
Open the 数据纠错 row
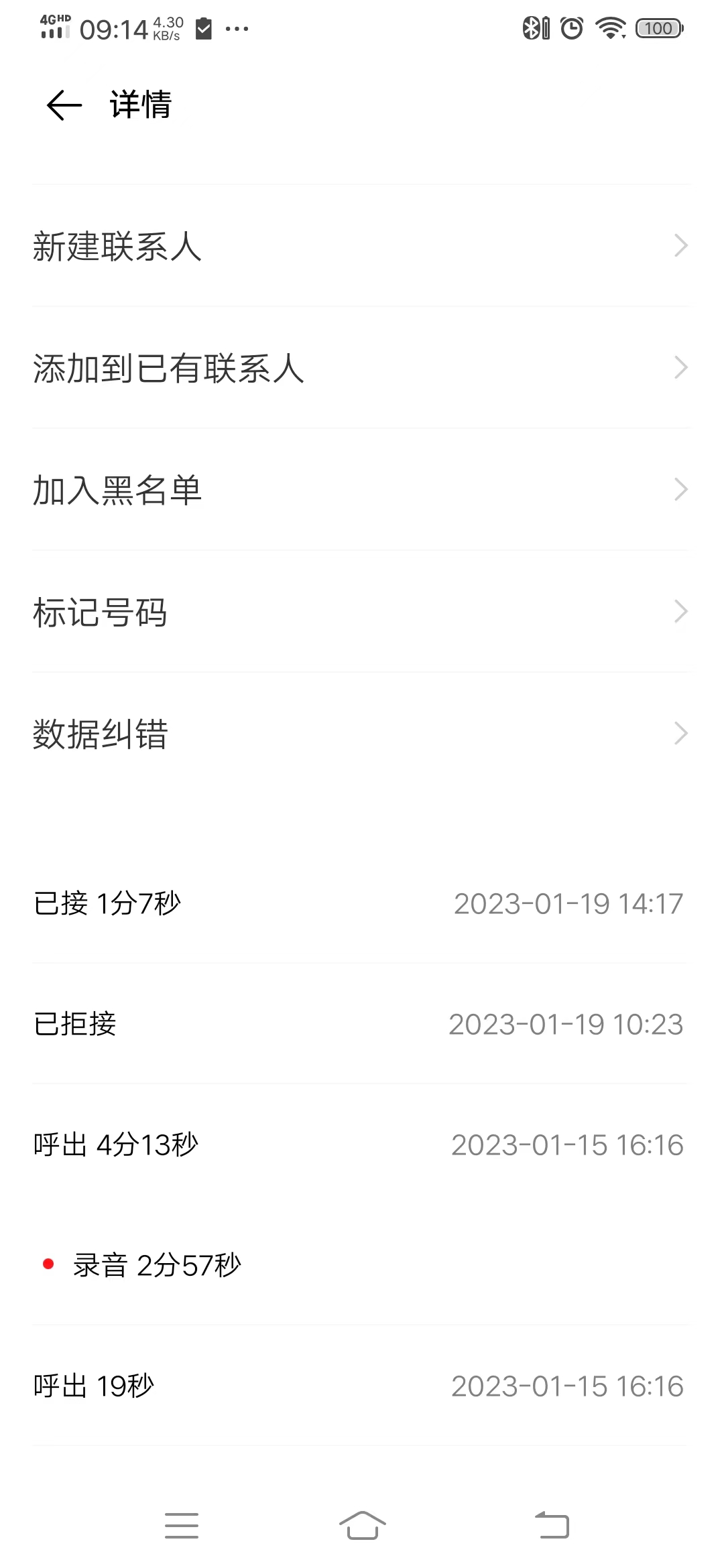pos(361,734)
